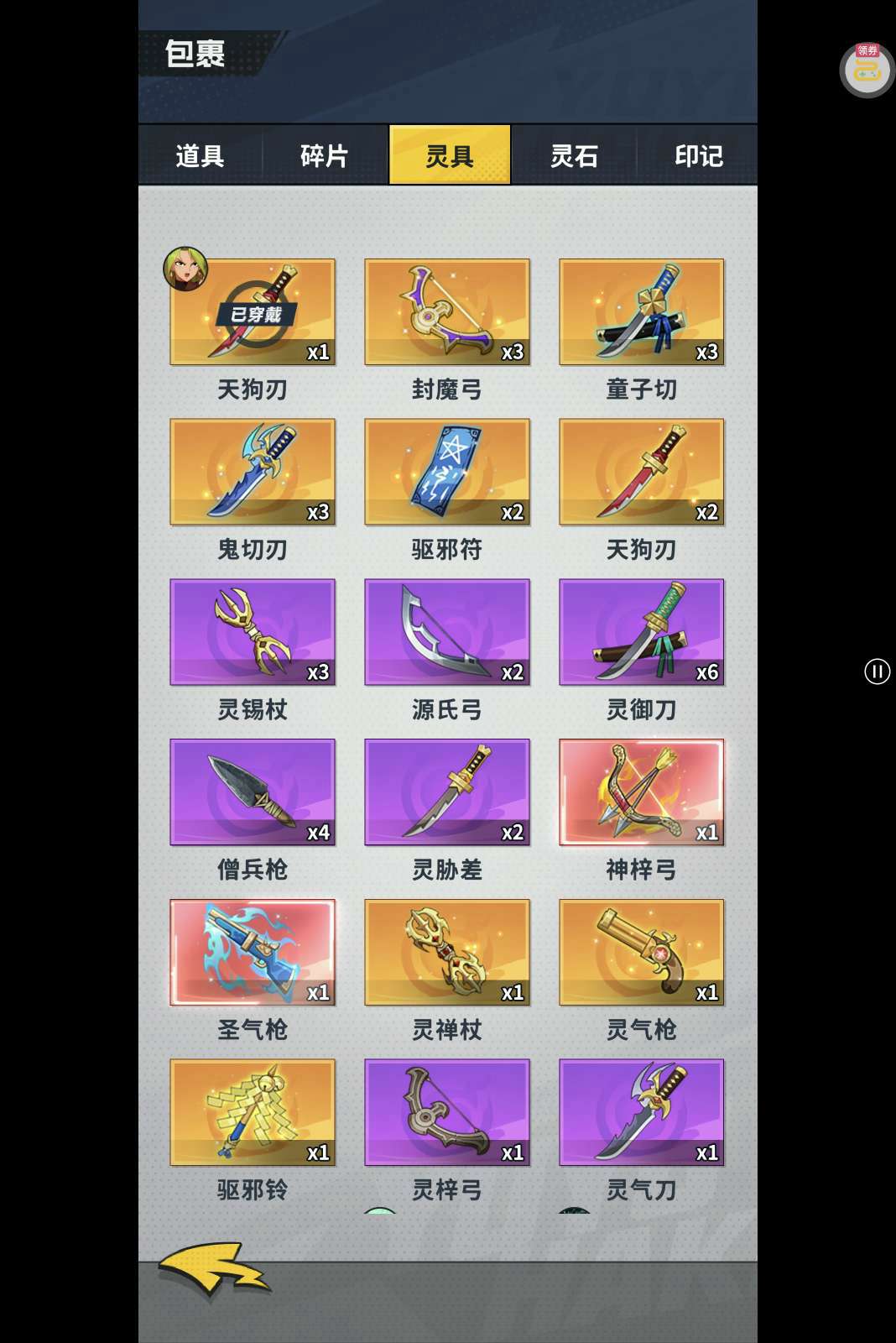Tap the 鬼切刃 item tile
Screen dimensions: 896x1343
click(253, 473)
